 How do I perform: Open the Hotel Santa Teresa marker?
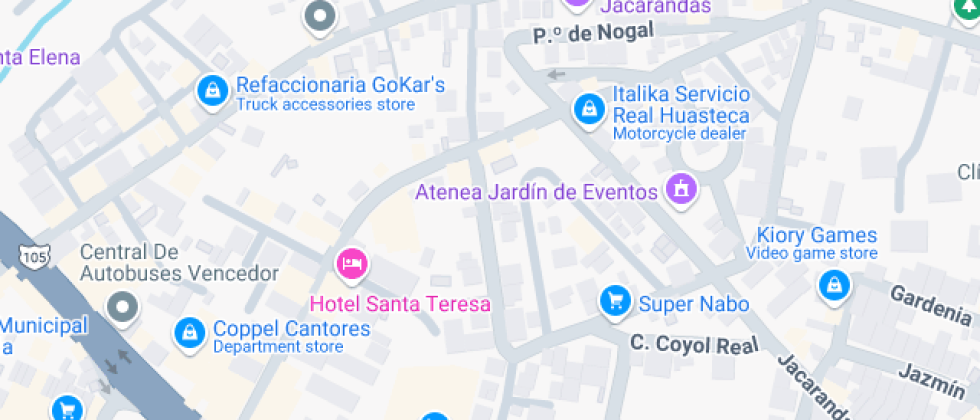[353, 264]
